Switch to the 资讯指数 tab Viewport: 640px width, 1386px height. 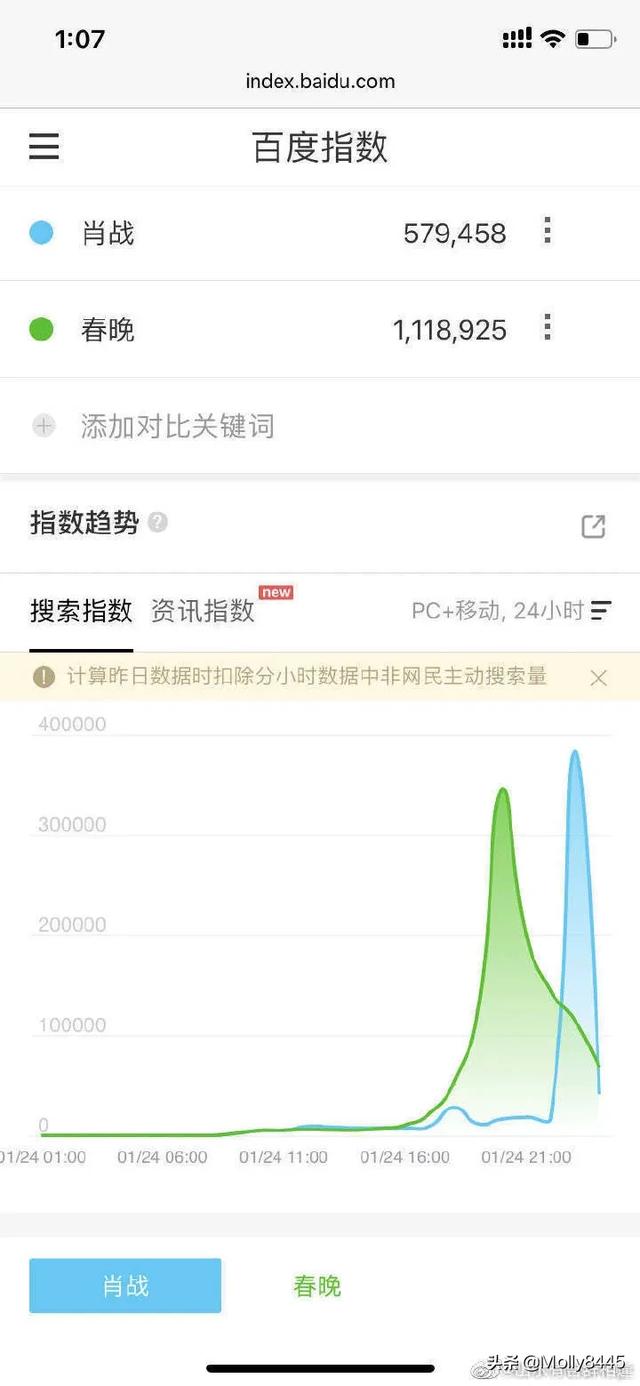pyautogui.click(x=203, y=611)
